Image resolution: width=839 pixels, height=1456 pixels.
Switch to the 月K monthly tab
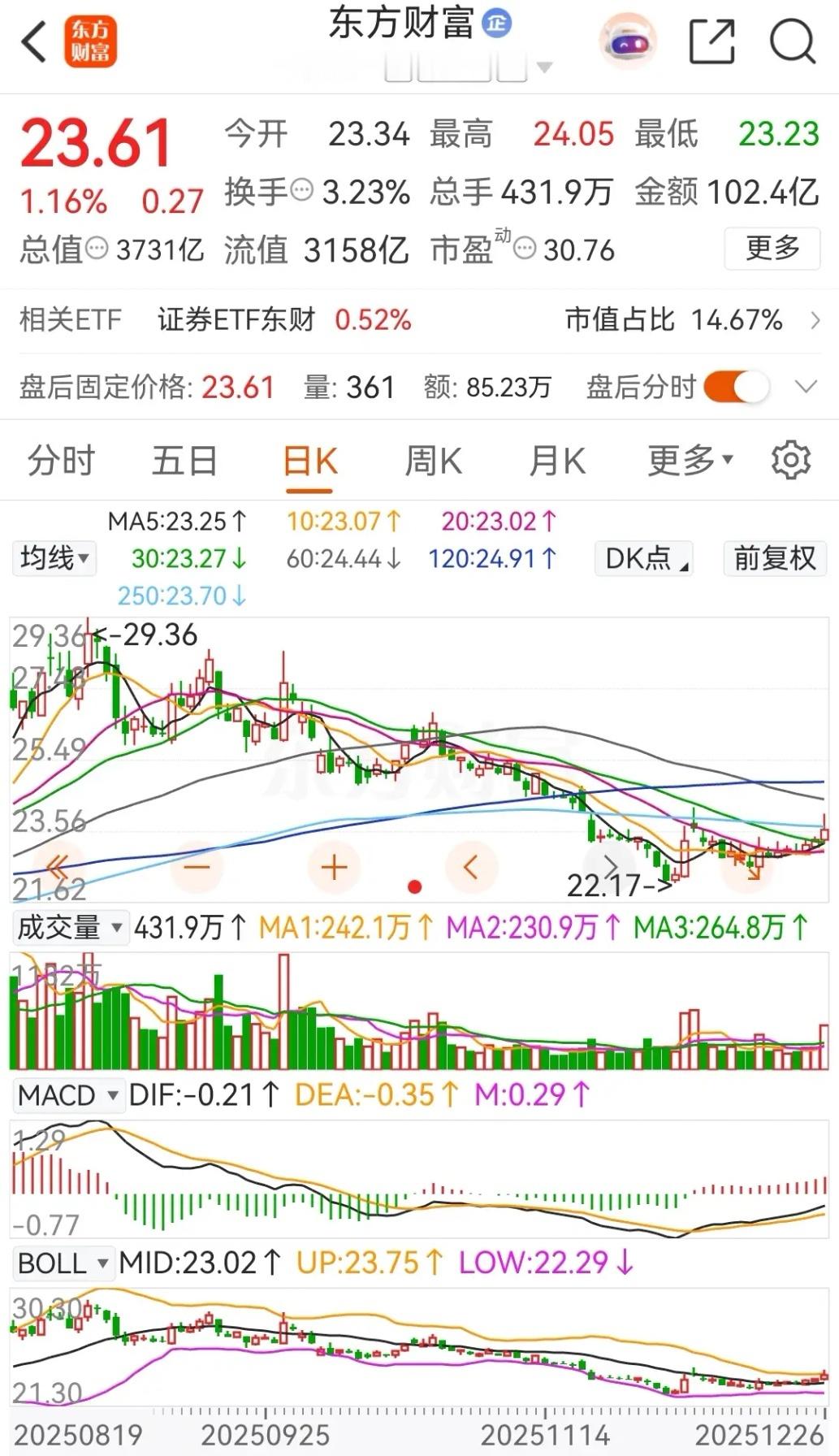coord(557,460)
